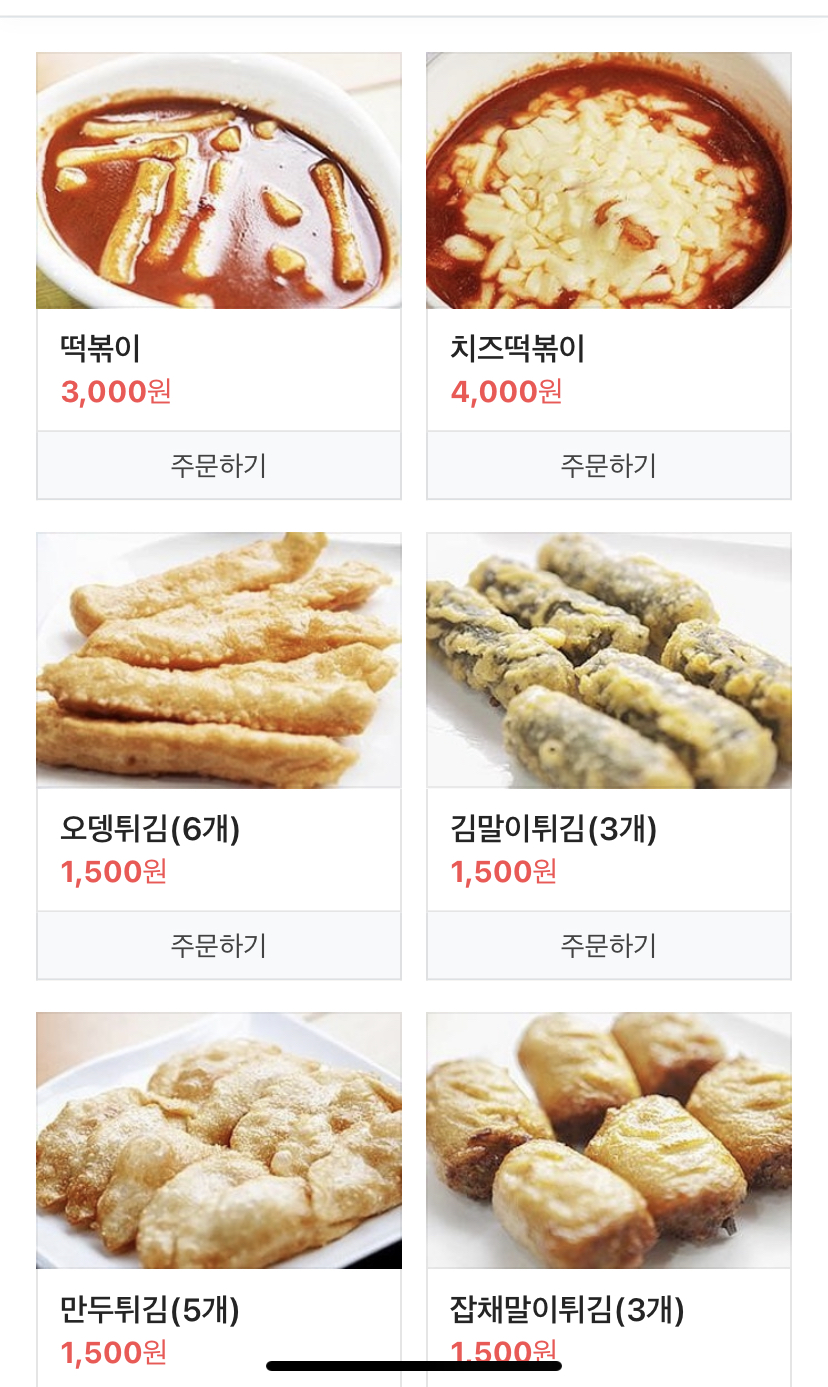Order the 떡볶이 with 주문하기
This screenshot has width=828, height=1387.
pyautogui.click(x=218, y=465)
